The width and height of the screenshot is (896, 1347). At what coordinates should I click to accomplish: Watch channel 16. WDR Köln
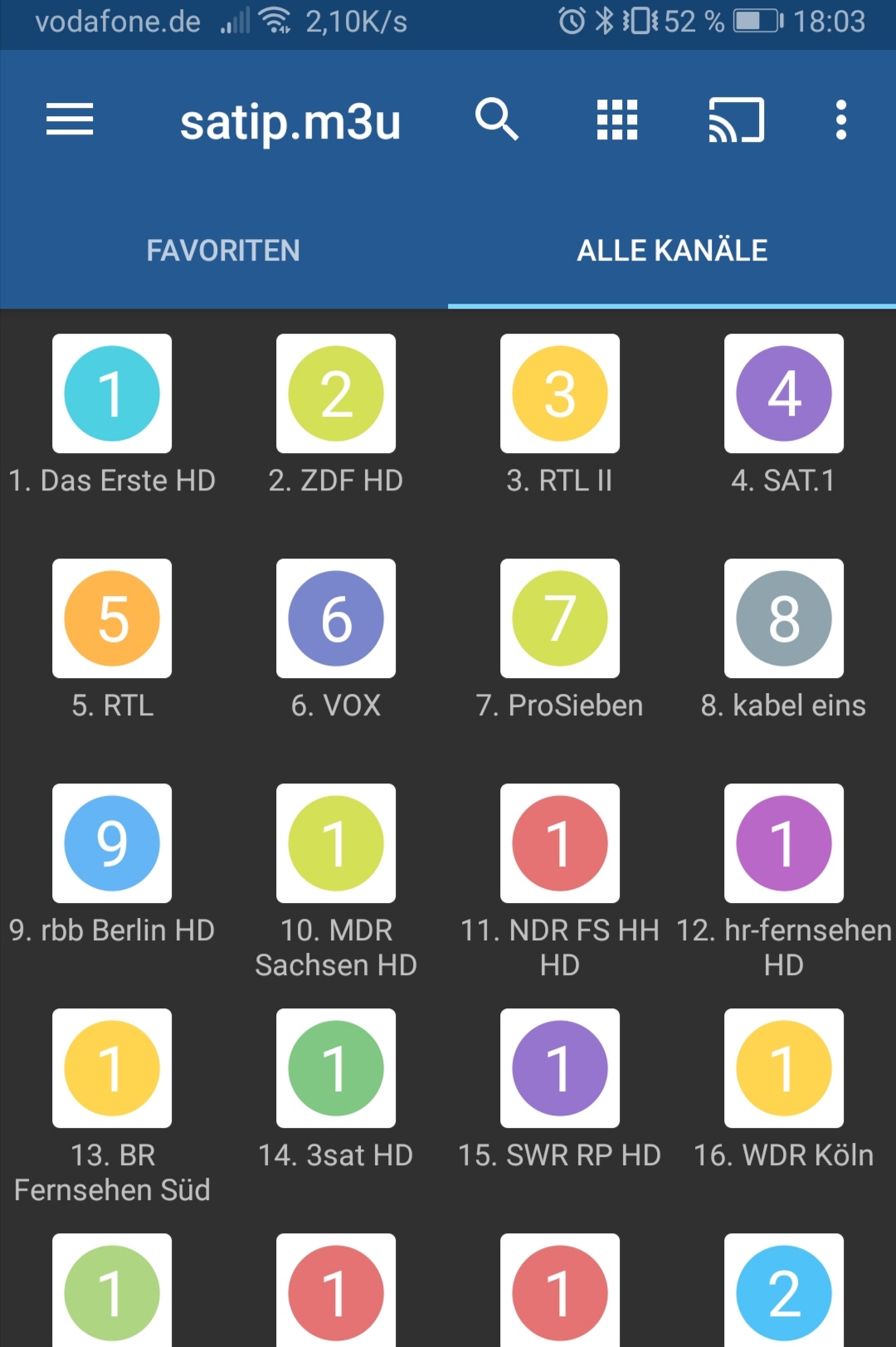[784, 1069]
